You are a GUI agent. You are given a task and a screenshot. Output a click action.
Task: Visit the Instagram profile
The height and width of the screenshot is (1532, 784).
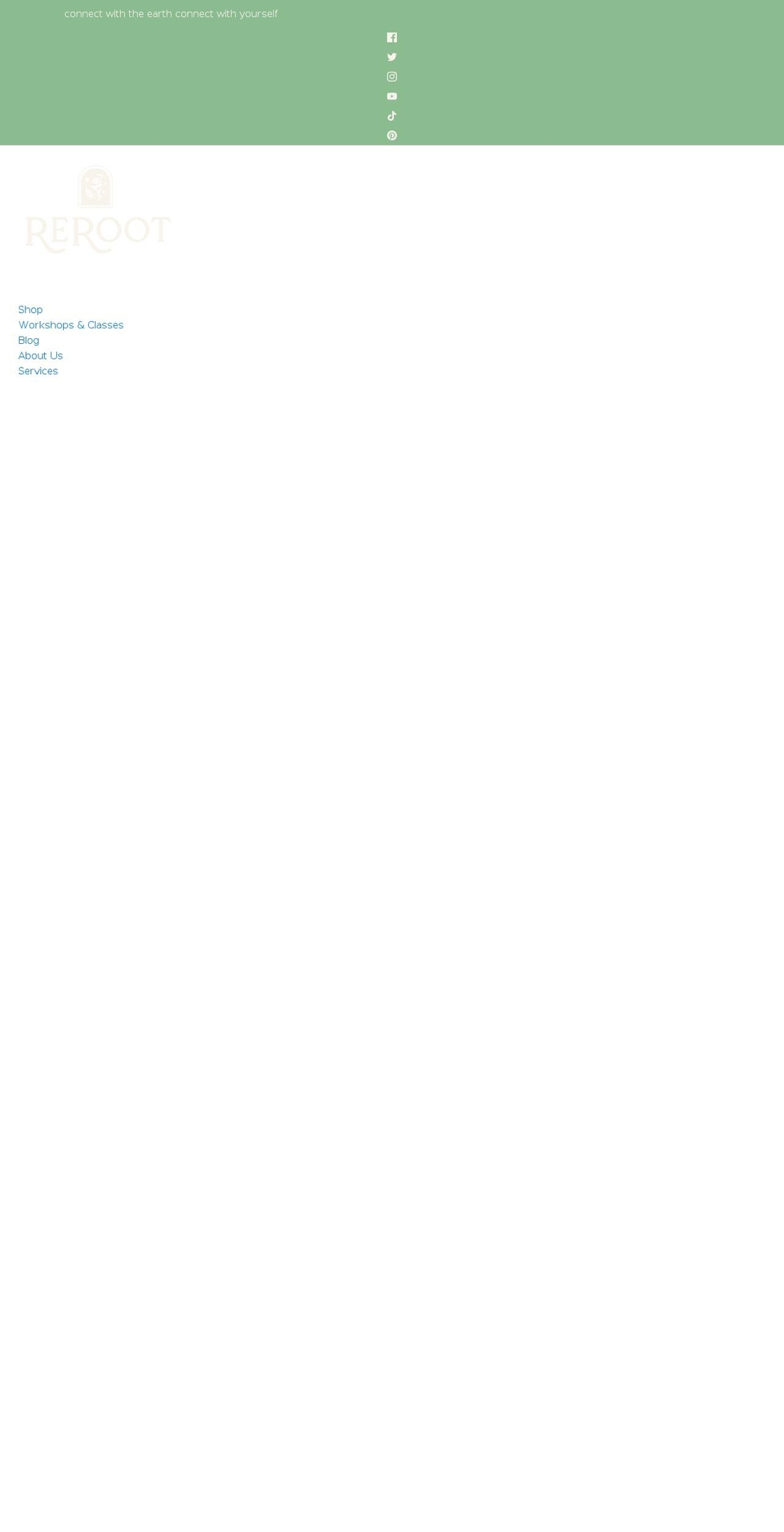392,77
